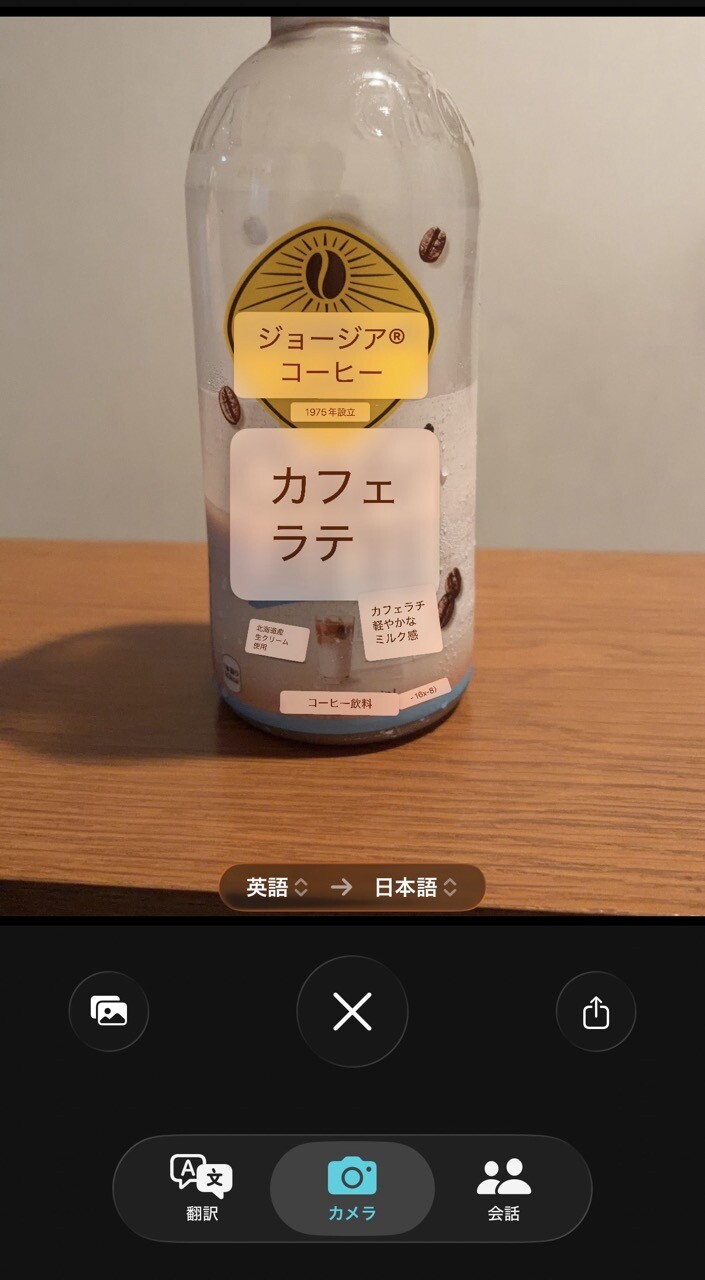This screenshot has width=705, height=1280.
Task: Change the source language 英語
Action: 277,887
